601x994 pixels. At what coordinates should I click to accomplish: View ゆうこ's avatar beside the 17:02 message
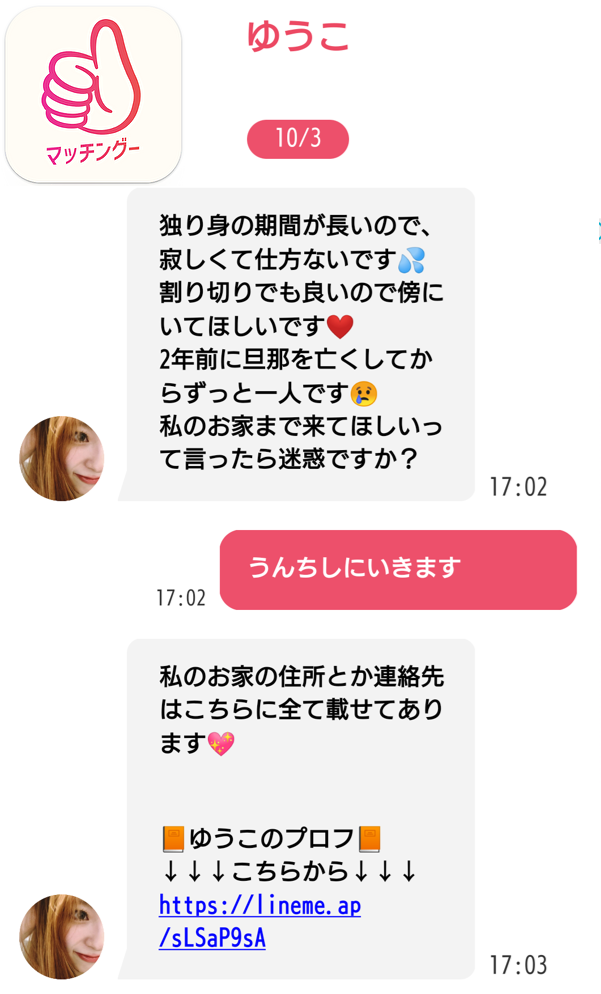62,458
